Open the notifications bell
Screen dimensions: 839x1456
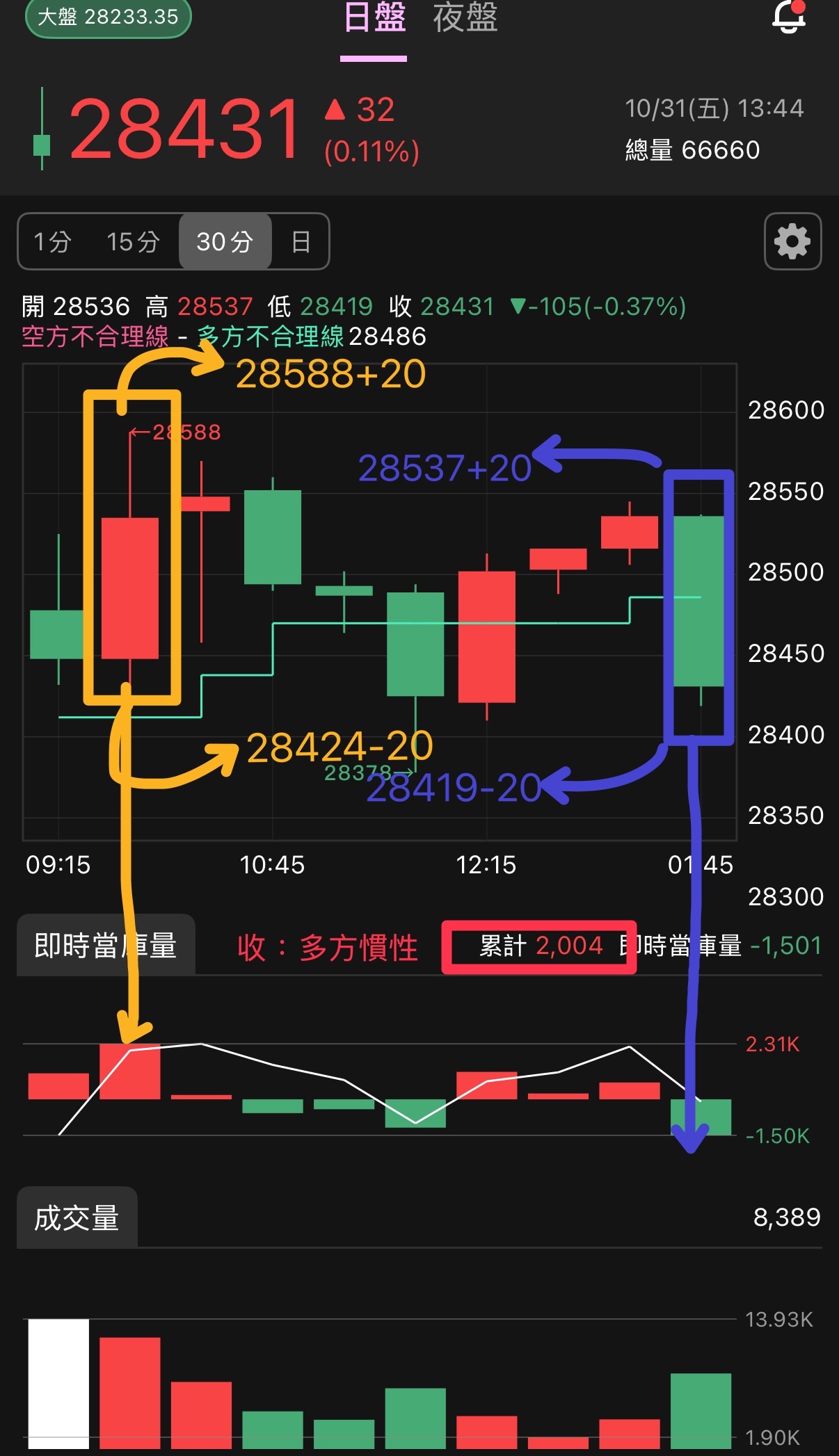point(789,17)
